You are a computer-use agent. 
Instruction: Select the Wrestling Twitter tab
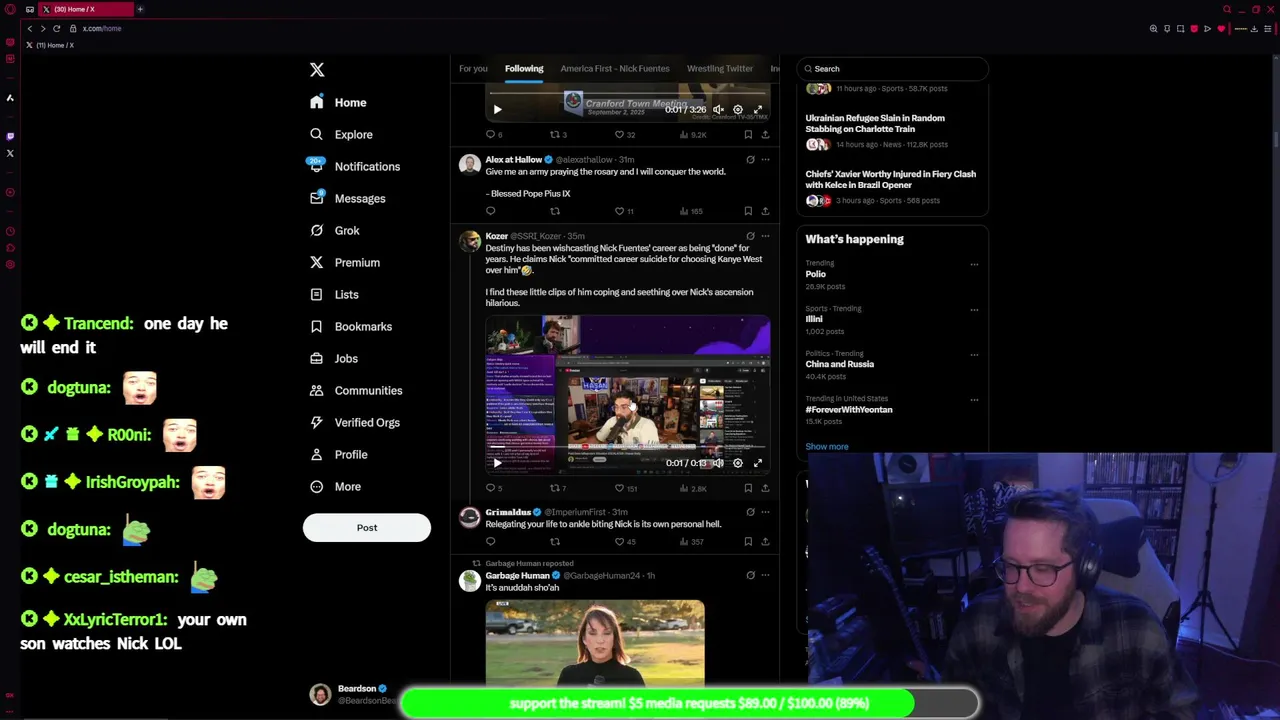pyautogui.click(x=719, y=68)
